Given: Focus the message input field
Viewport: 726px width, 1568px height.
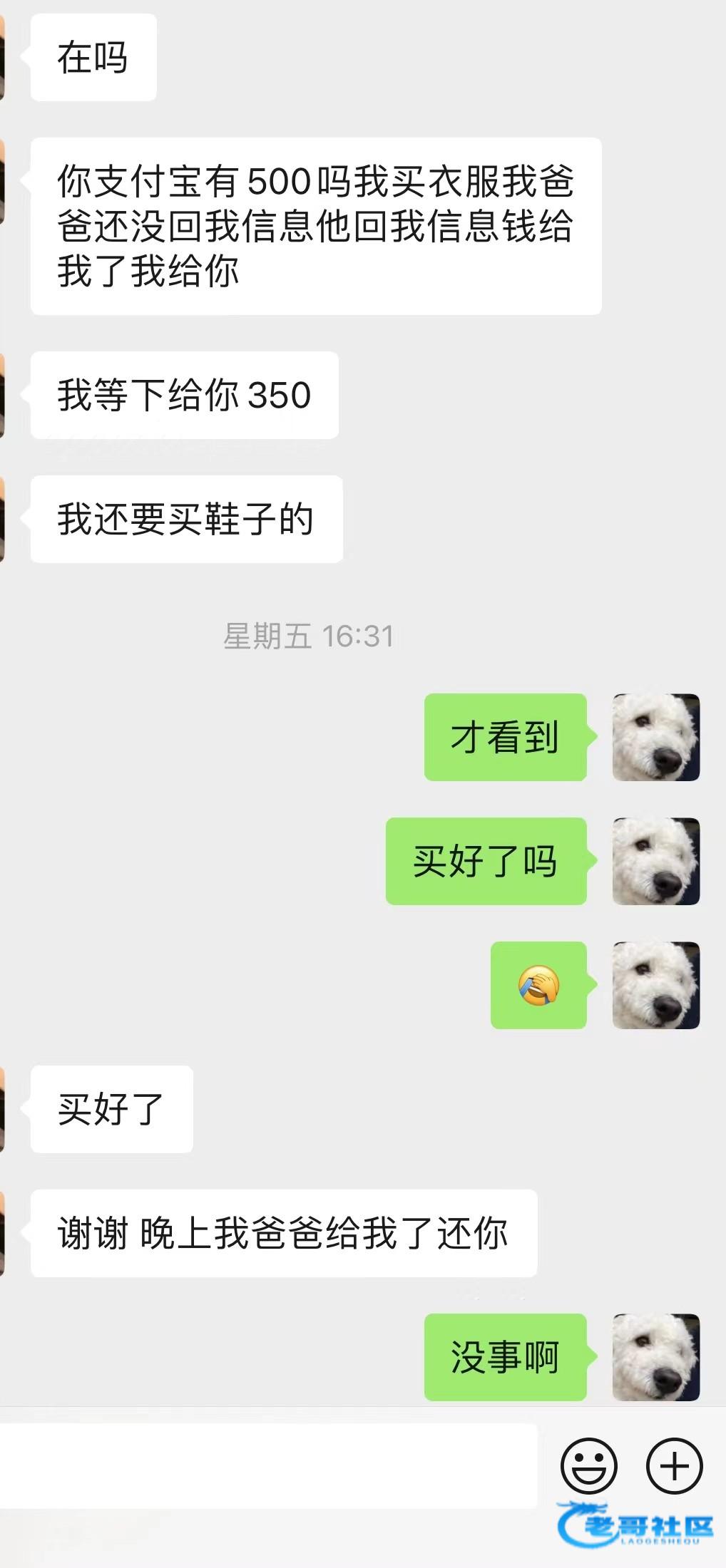Looking at the screenshot, I should (x=267, y=1466).
